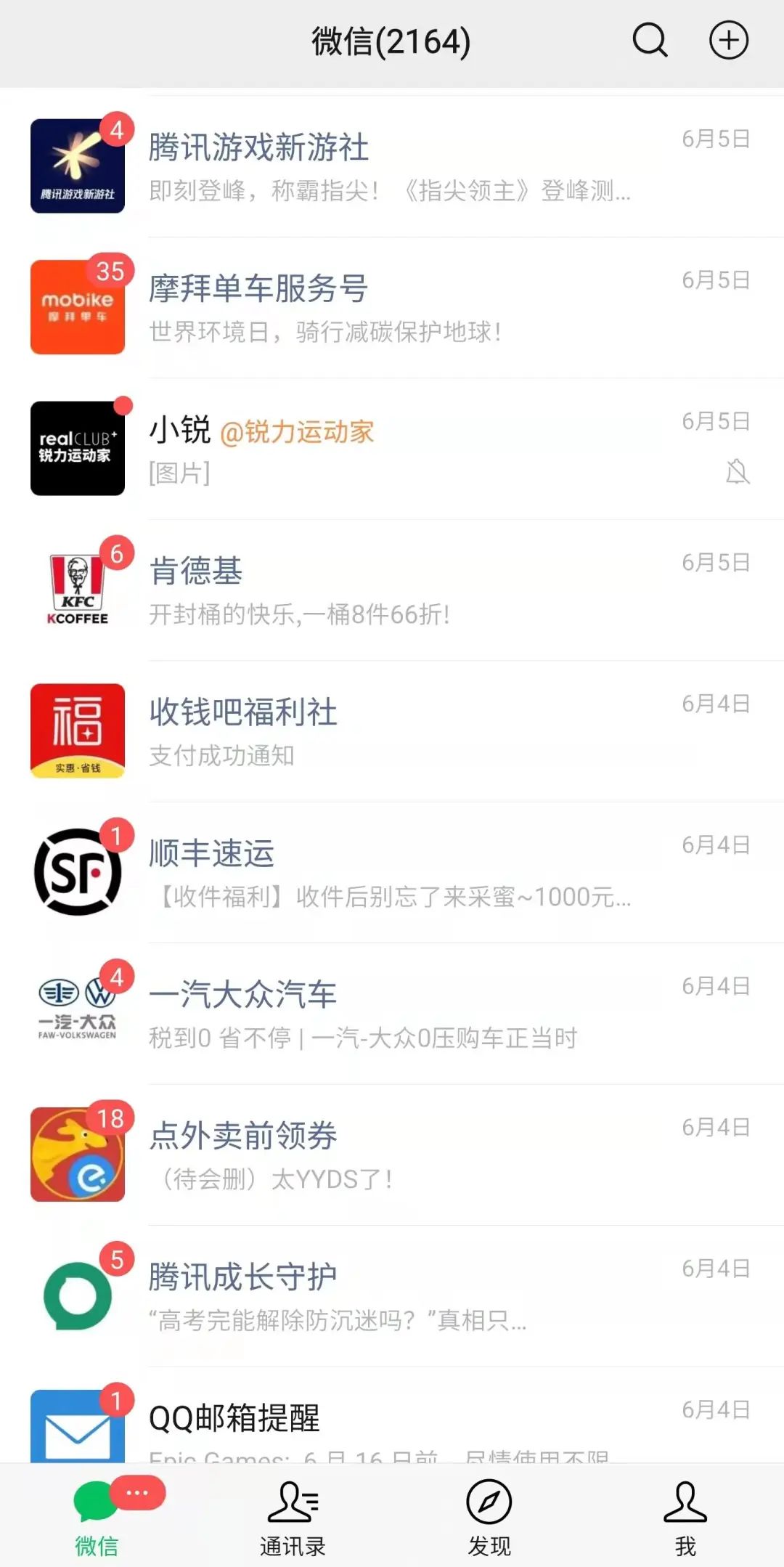Open the 点外卖前领券 chat
This screenshot has height=1567, width=784.
click(x=392, y=1155)
